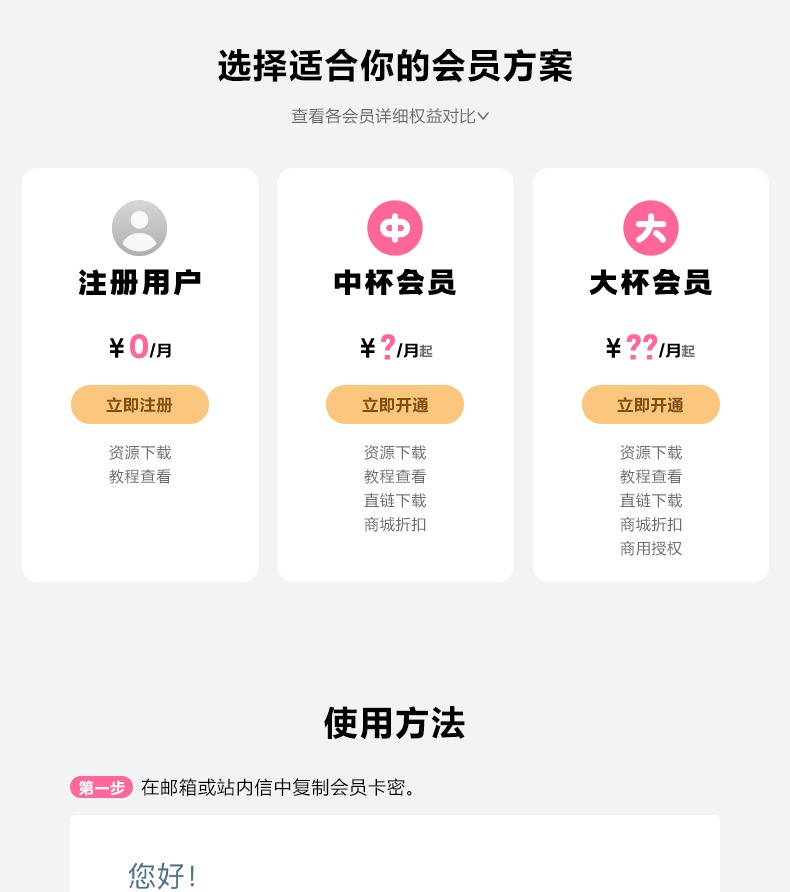This screenshot has width=790, height=892.
Task: Click the 使用方法 section heading
Action: 394,723
